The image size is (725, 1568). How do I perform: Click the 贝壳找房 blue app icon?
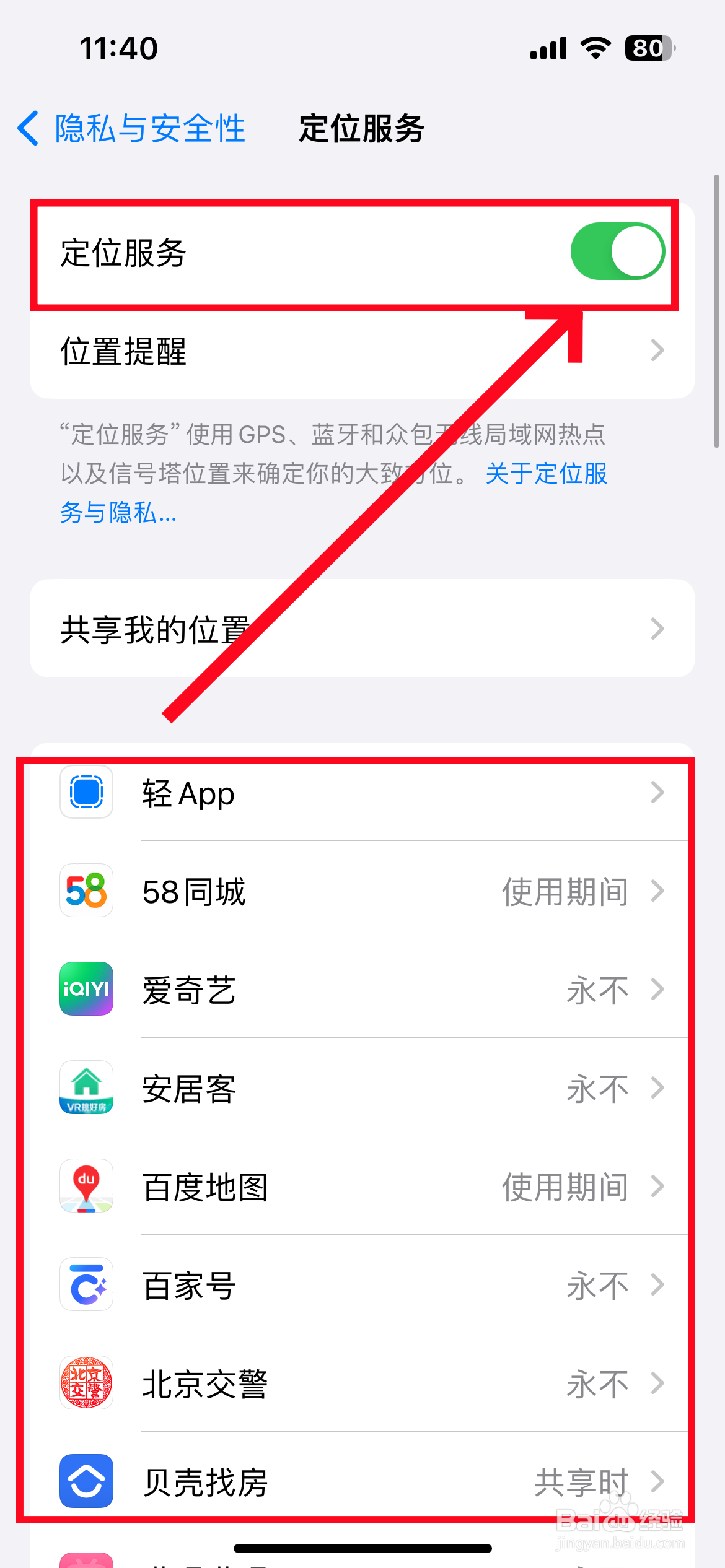pos(86,1481)
